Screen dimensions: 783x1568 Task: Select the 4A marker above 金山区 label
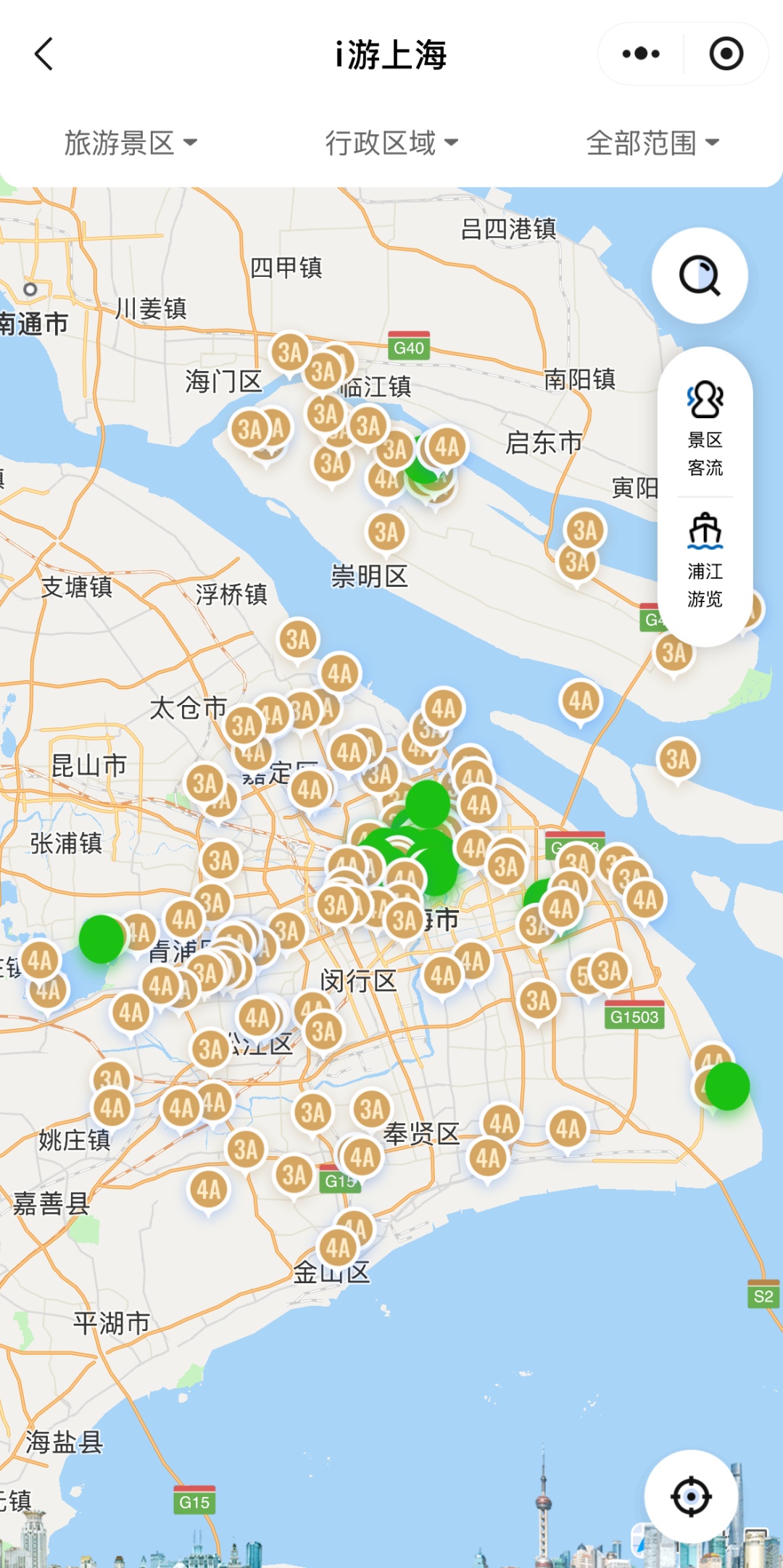point(339,1248)
